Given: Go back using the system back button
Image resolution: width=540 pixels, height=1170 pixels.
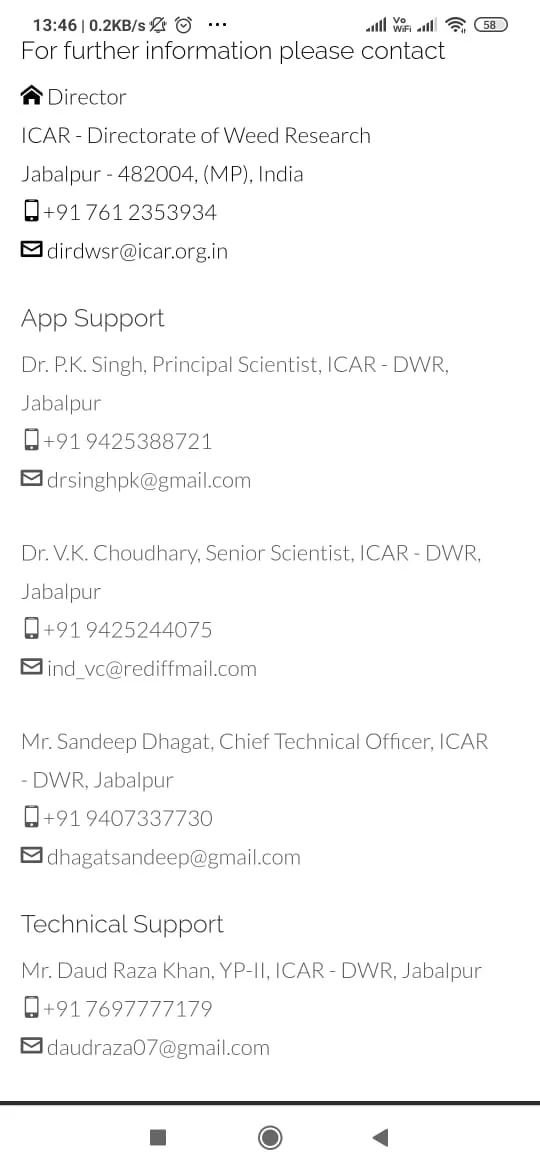Looking at the screenshot, I should [x=380, y=1137].
